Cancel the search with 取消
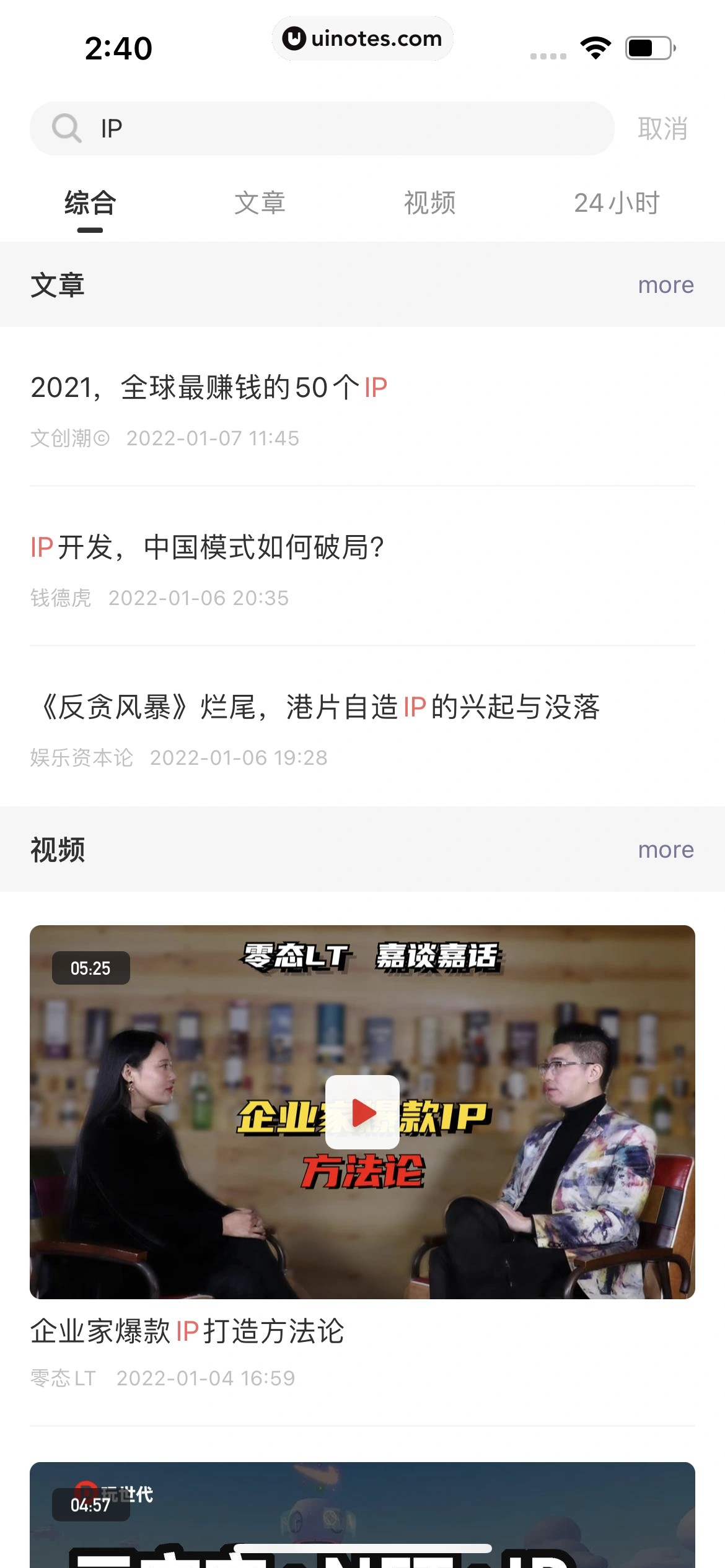 click(x=662, y=128)
